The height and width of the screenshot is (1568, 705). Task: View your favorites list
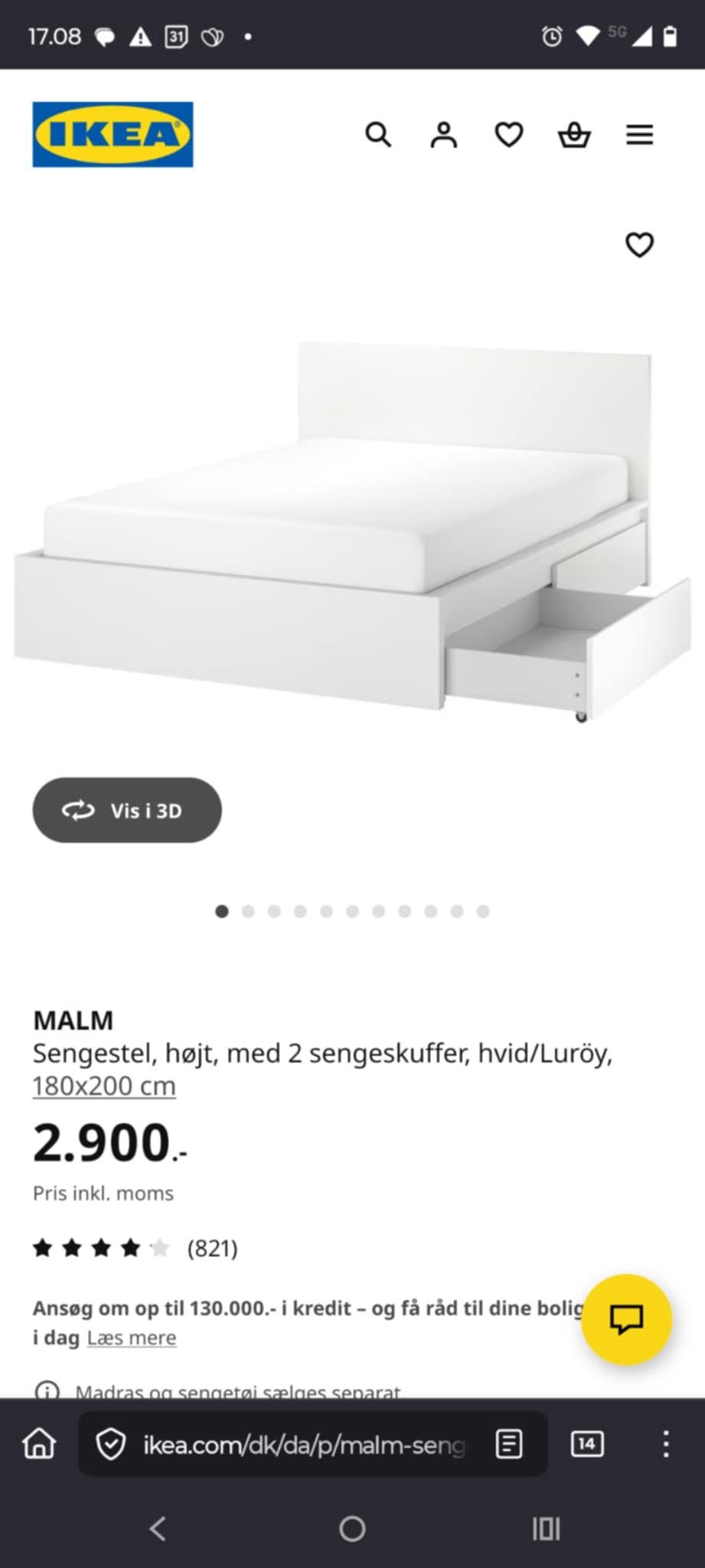[x=508, y=134]
